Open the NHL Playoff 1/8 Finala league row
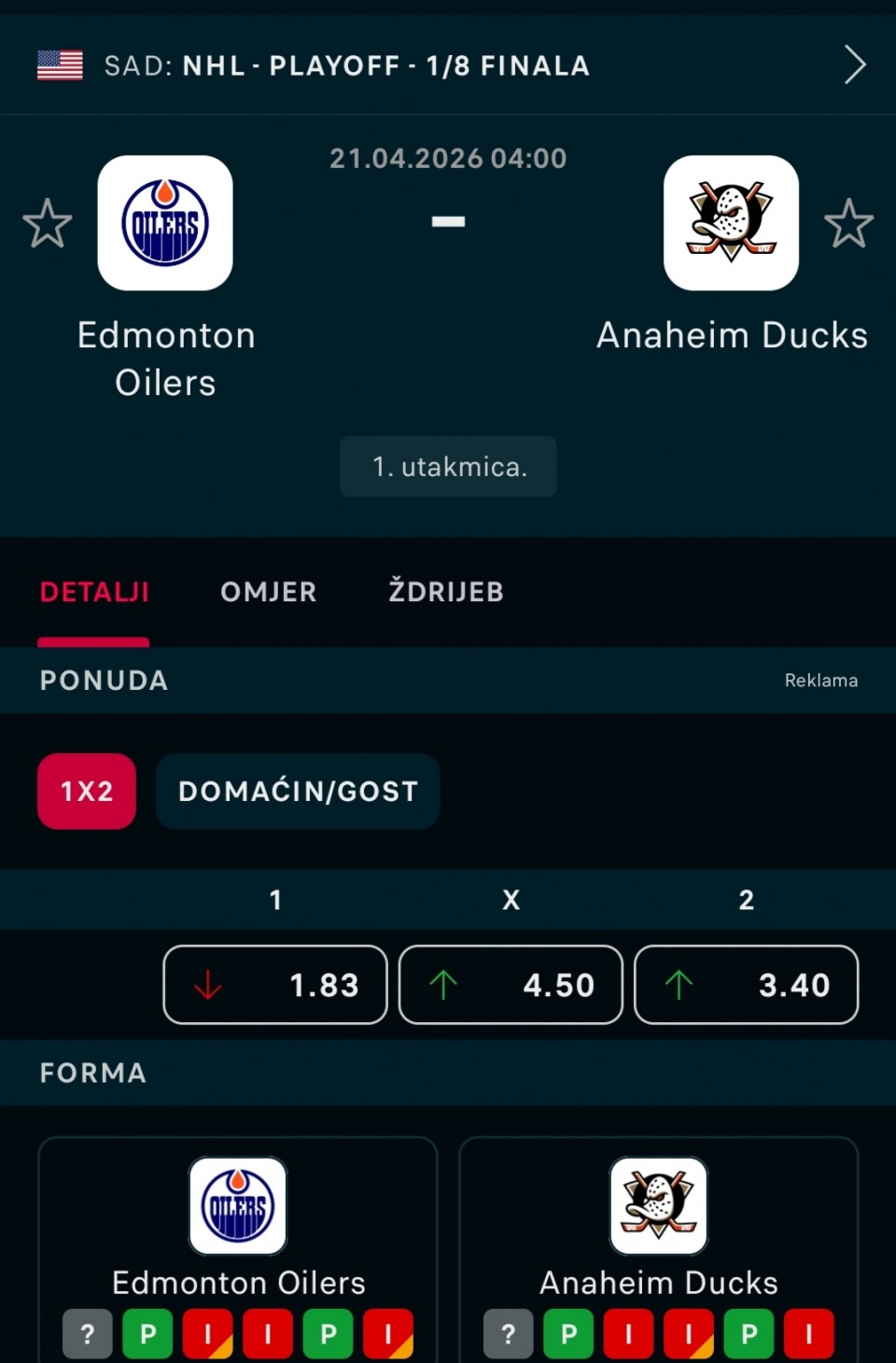The width and height of the screenshot is (896, 1363). pyautogui.click(x=448, y=65)
